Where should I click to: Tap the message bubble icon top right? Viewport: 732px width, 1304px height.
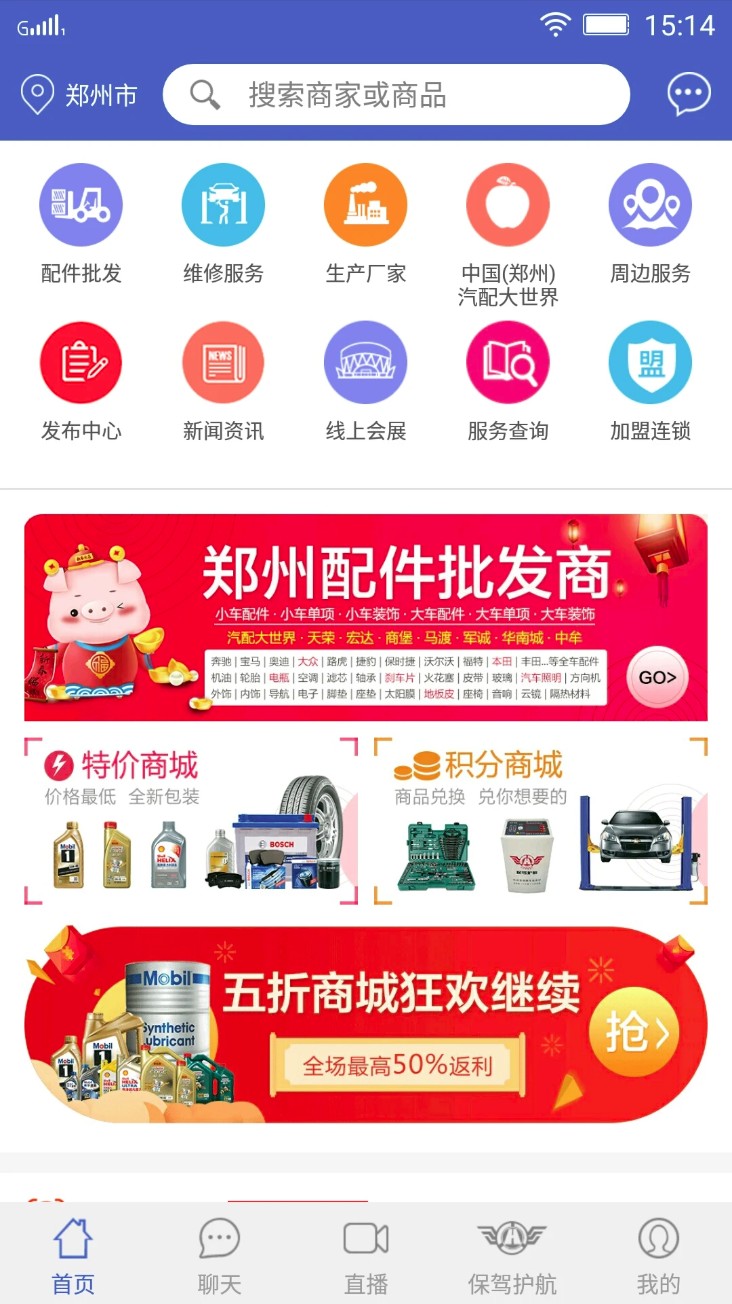(688, 93)
